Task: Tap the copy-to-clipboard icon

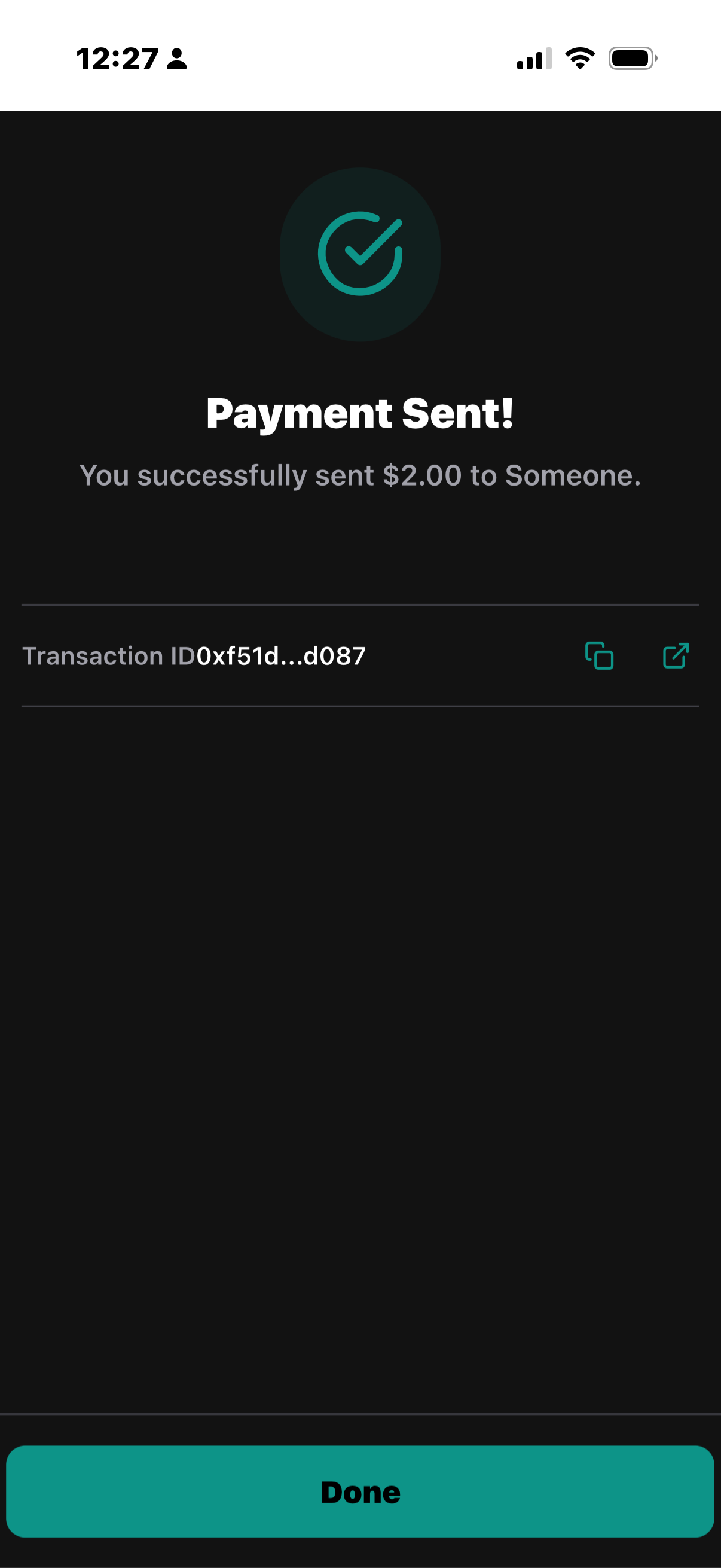Action: pos(599,655)
